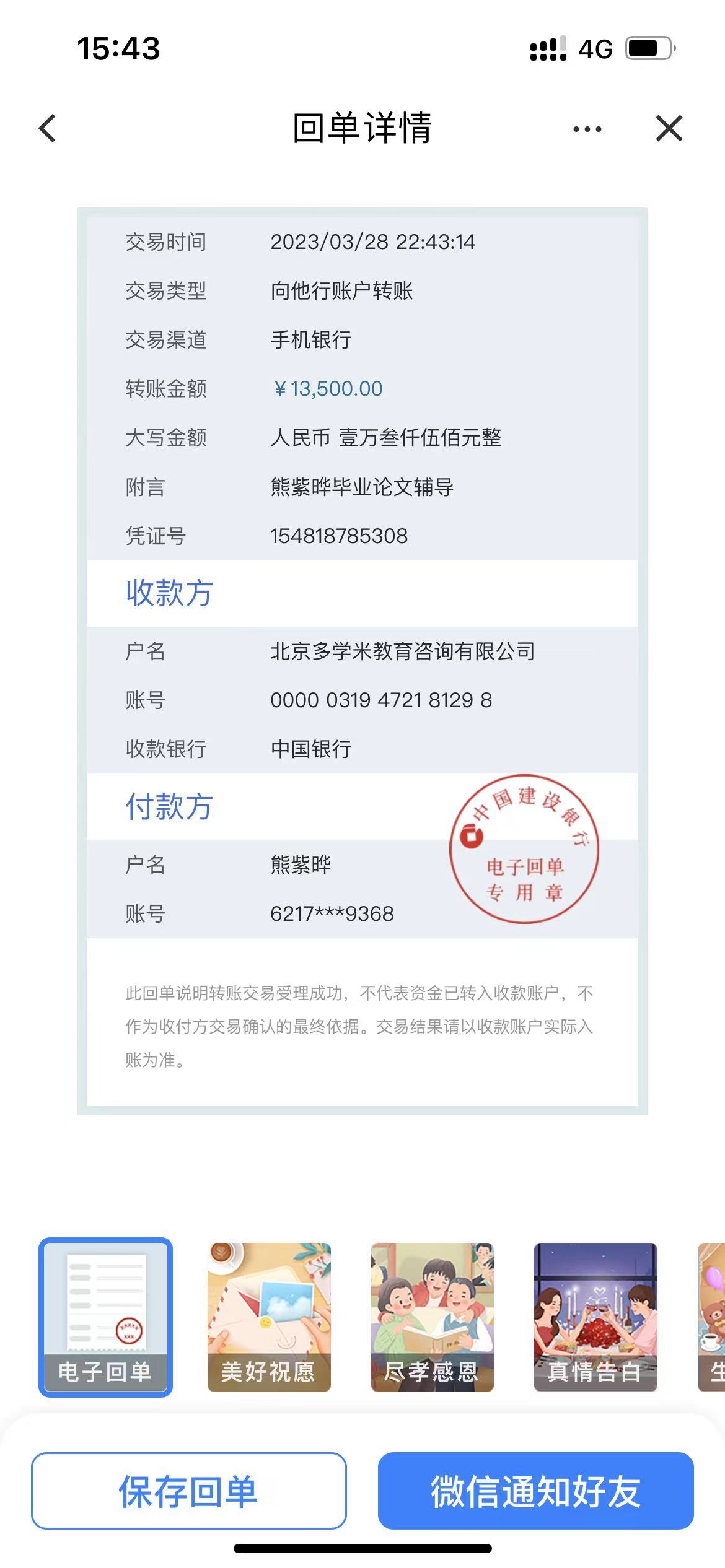Select the 电子回单 template
Viewport: 725px width, 1568px height.
pos(105,1317)
